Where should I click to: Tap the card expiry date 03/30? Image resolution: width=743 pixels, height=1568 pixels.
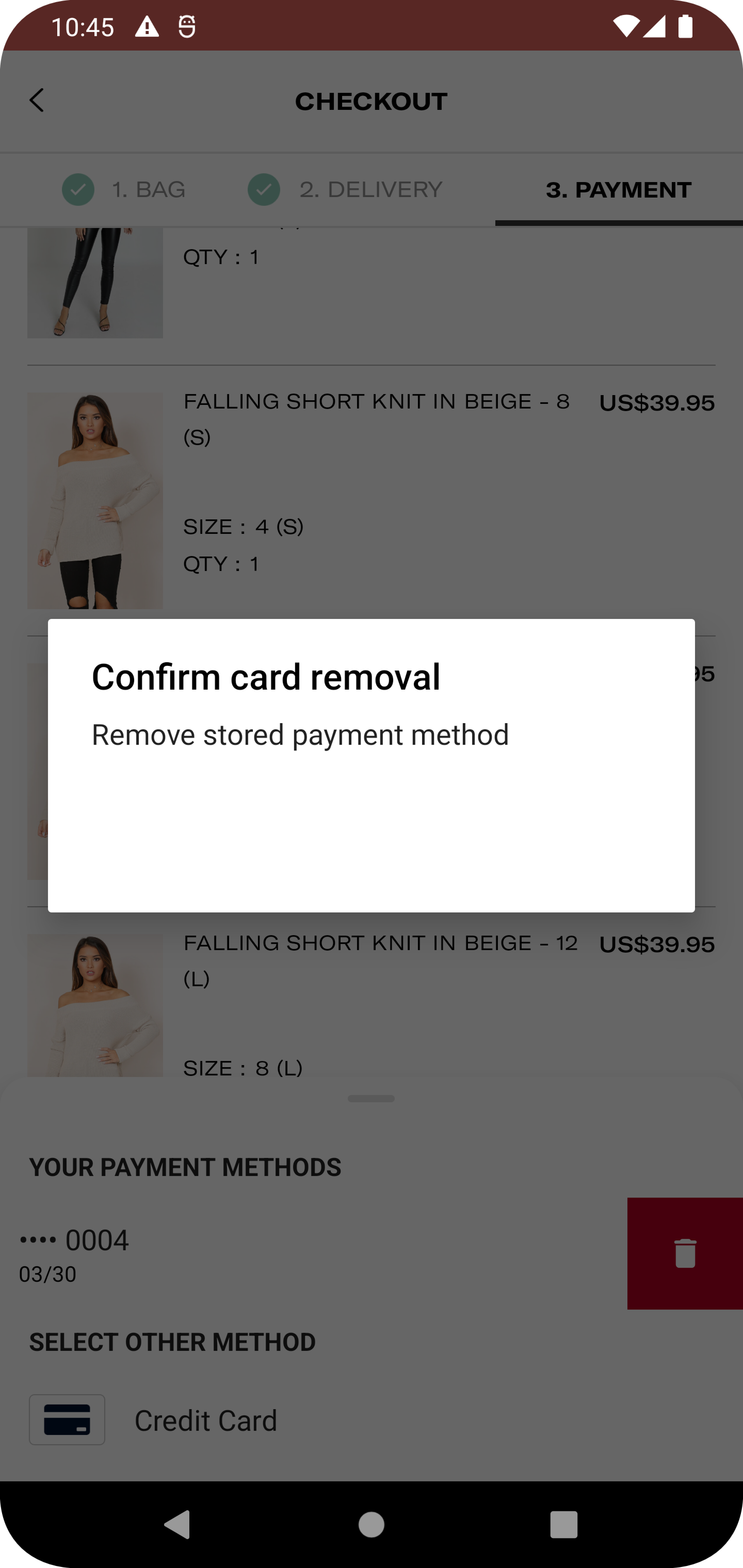(46, 1273)
